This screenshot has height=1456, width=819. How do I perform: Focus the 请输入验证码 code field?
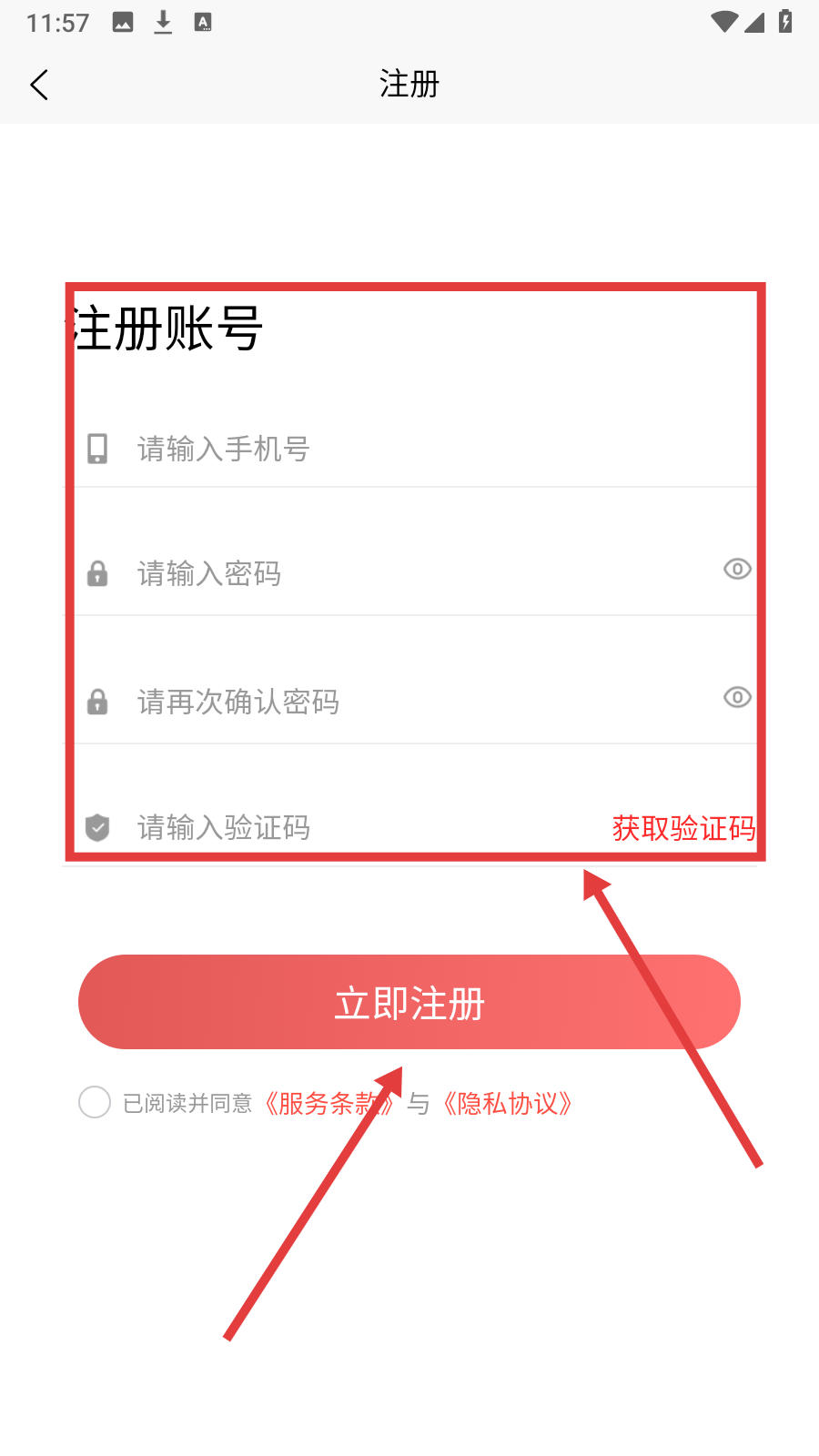(x=337, y=827)
